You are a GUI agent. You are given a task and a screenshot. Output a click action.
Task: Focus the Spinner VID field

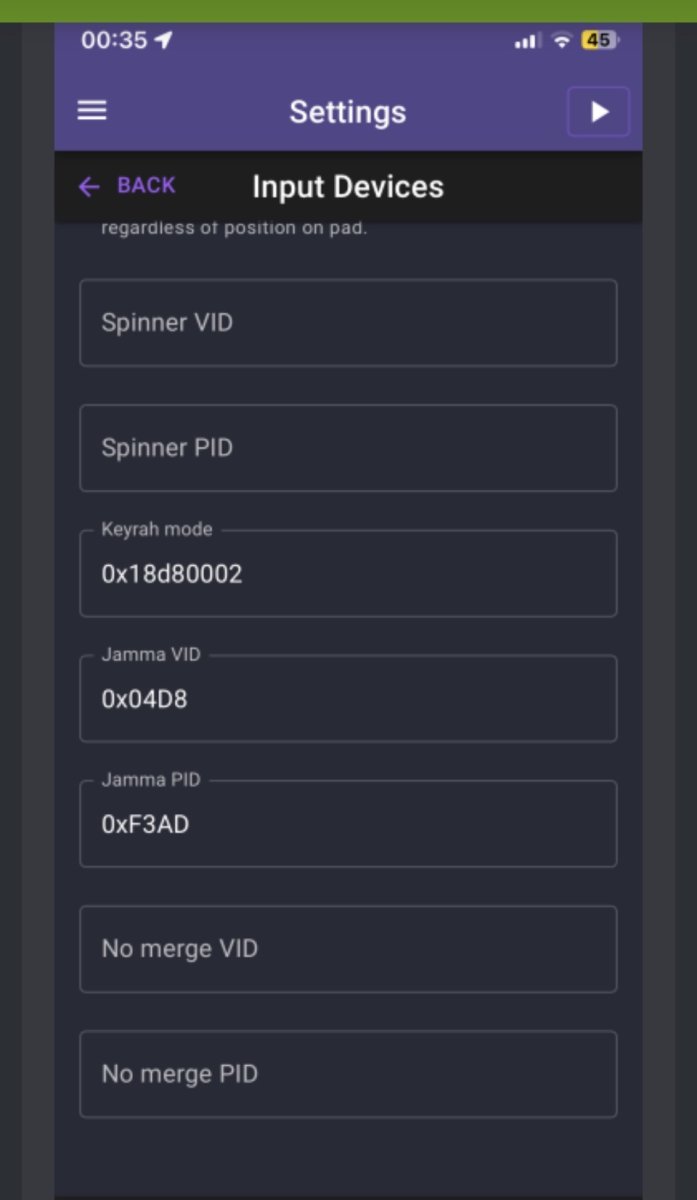point(348,323)
